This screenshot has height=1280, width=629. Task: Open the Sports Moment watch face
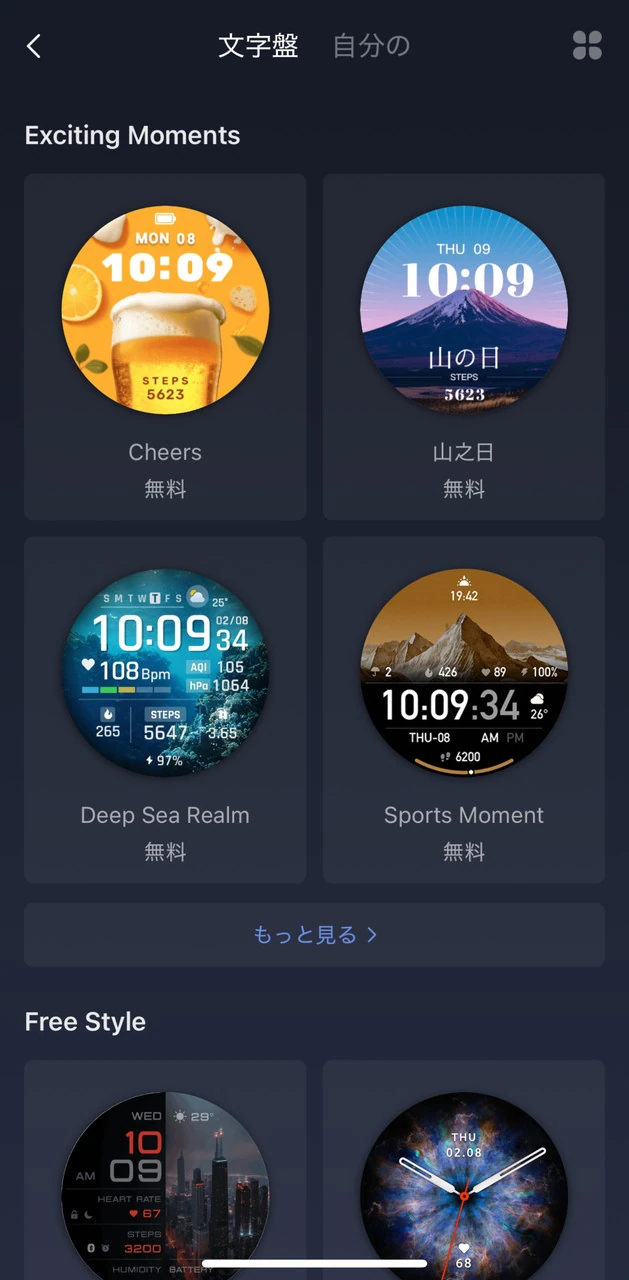click(464, 673)
